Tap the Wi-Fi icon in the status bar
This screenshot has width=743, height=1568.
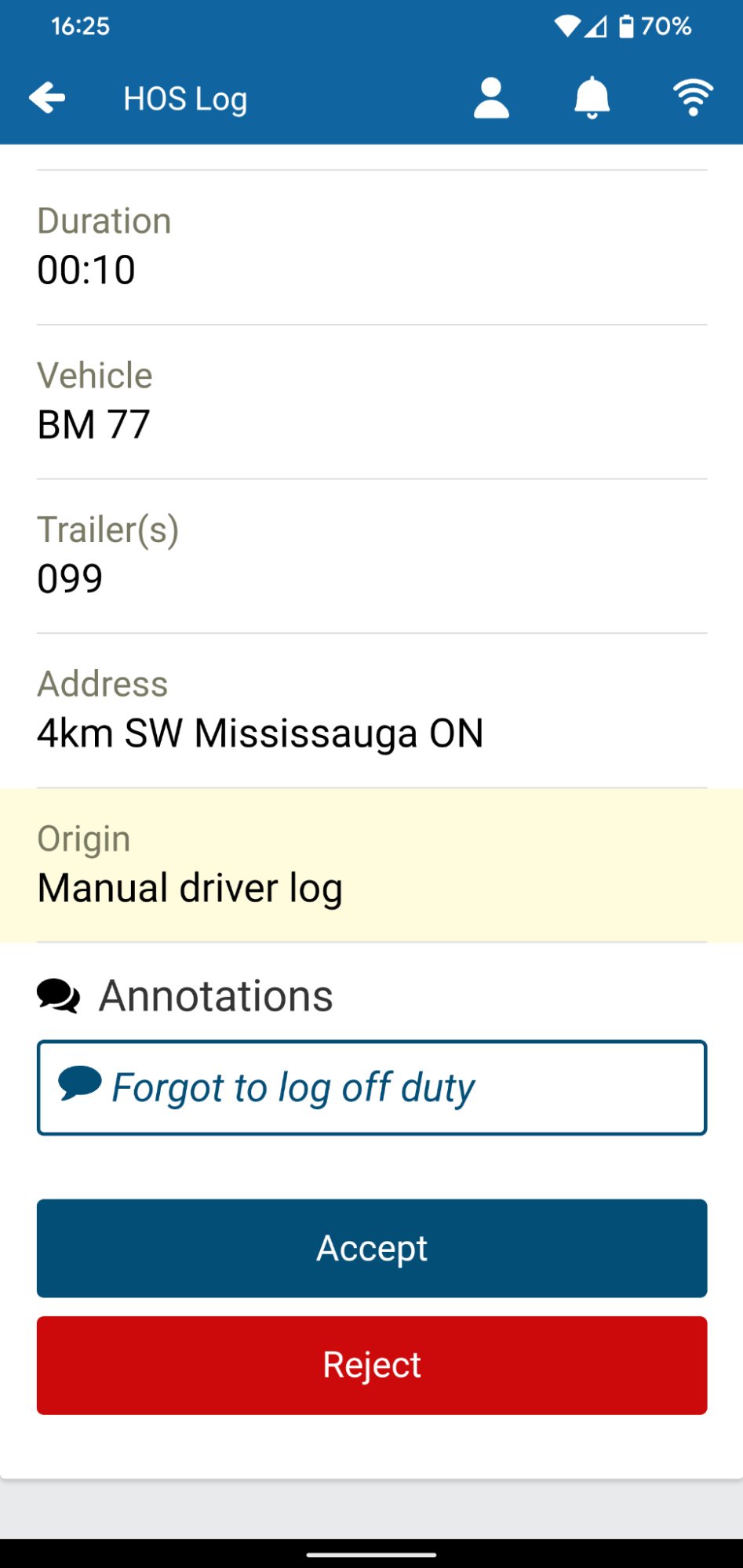568,26
